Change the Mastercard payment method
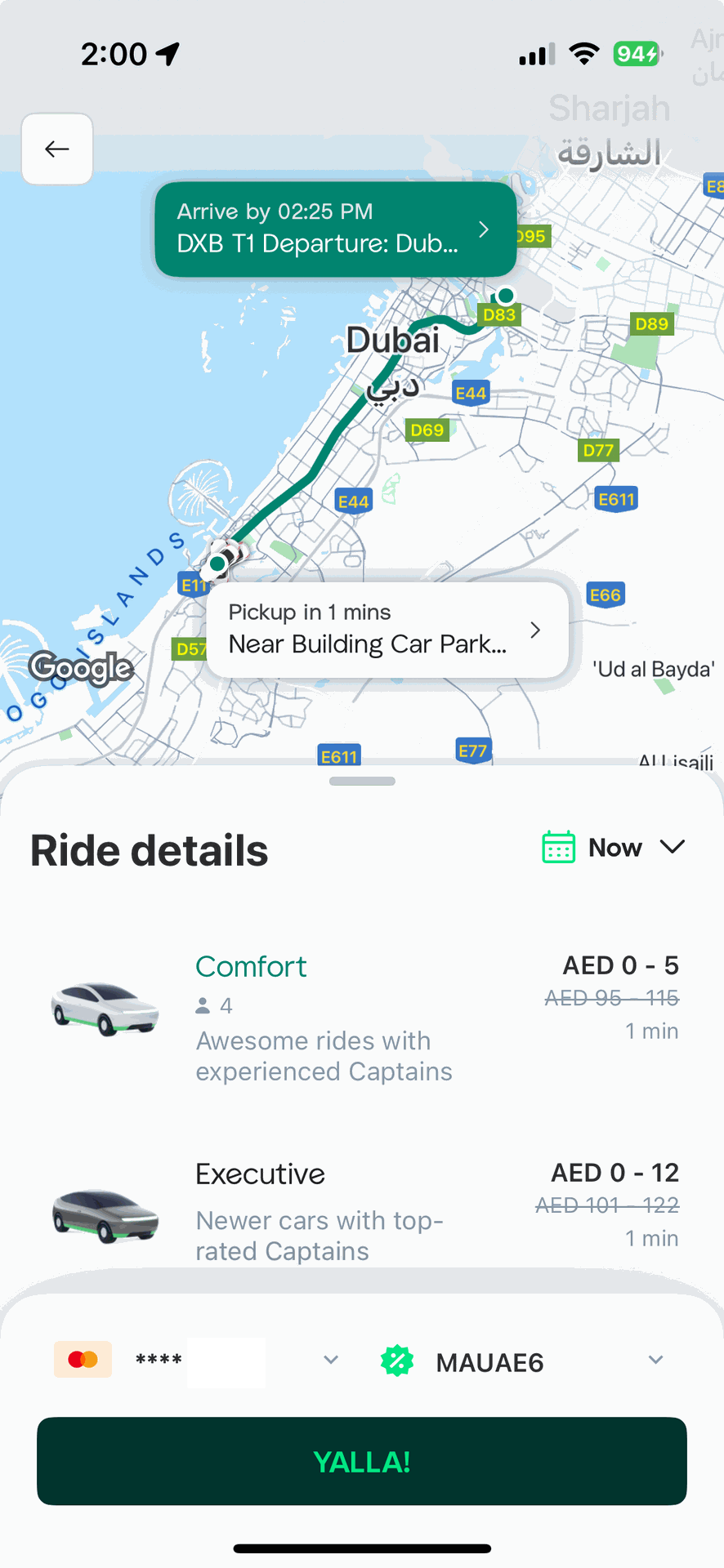This screenshot has height=1568, width=724. click(196, 1361)
